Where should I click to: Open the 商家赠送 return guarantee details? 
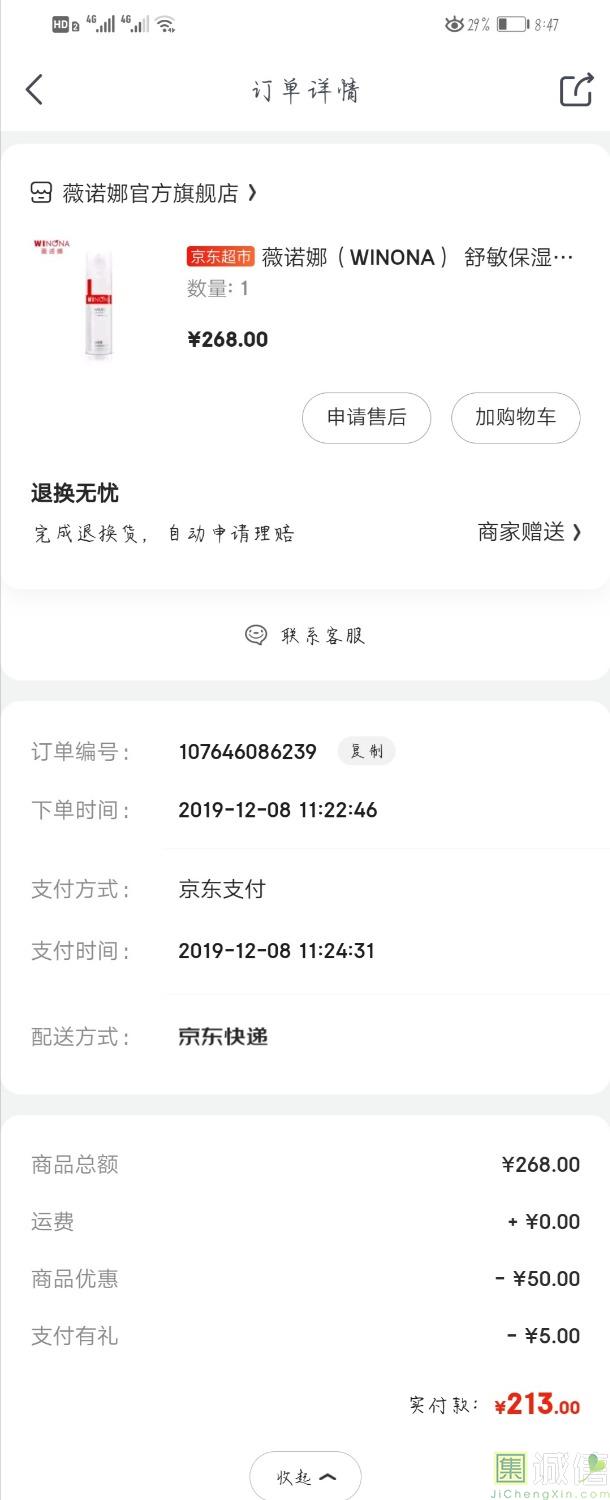tap(528, 532)
